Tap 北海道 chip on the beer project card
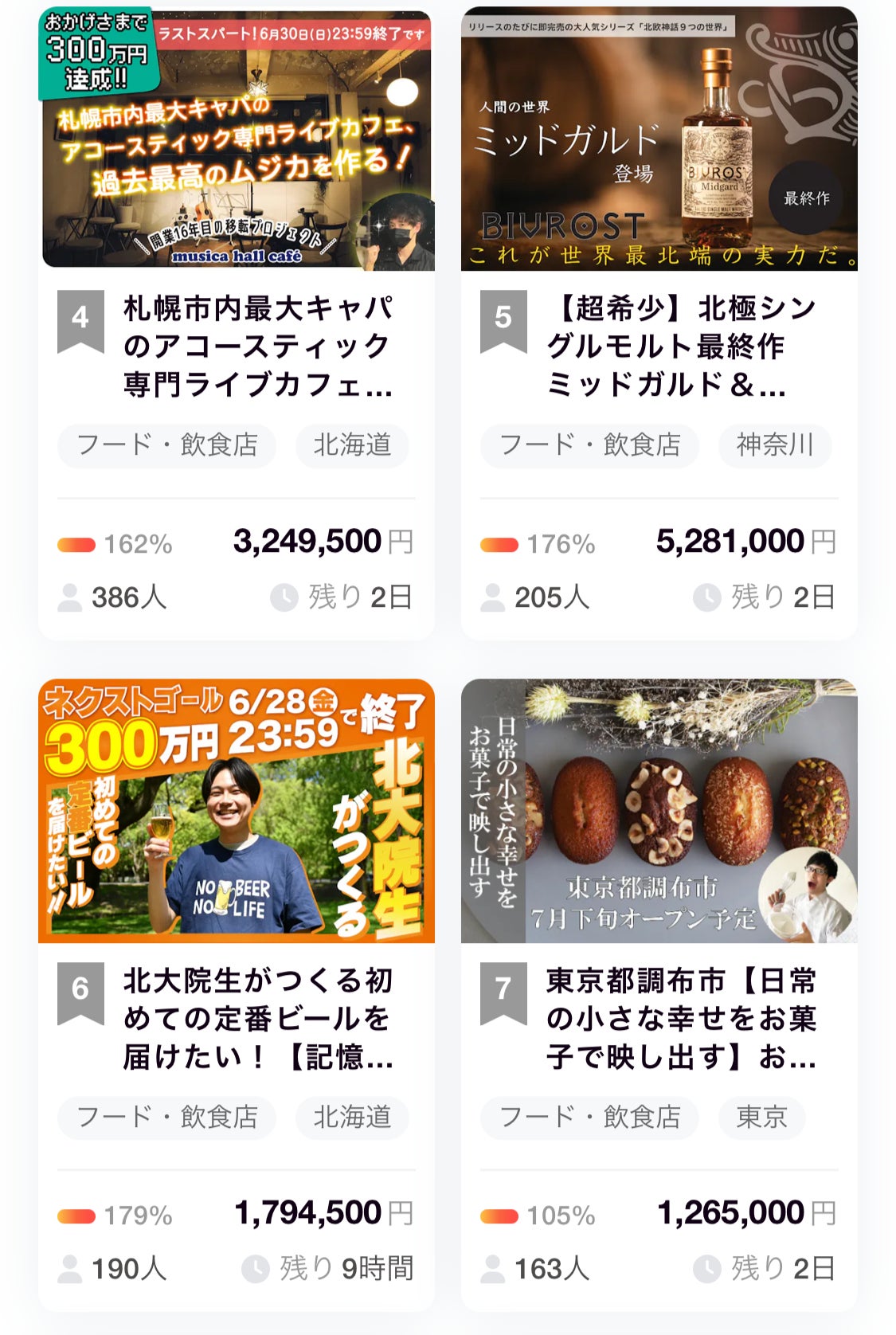Screen dimensions: 896x1335 coord(352,1117)
